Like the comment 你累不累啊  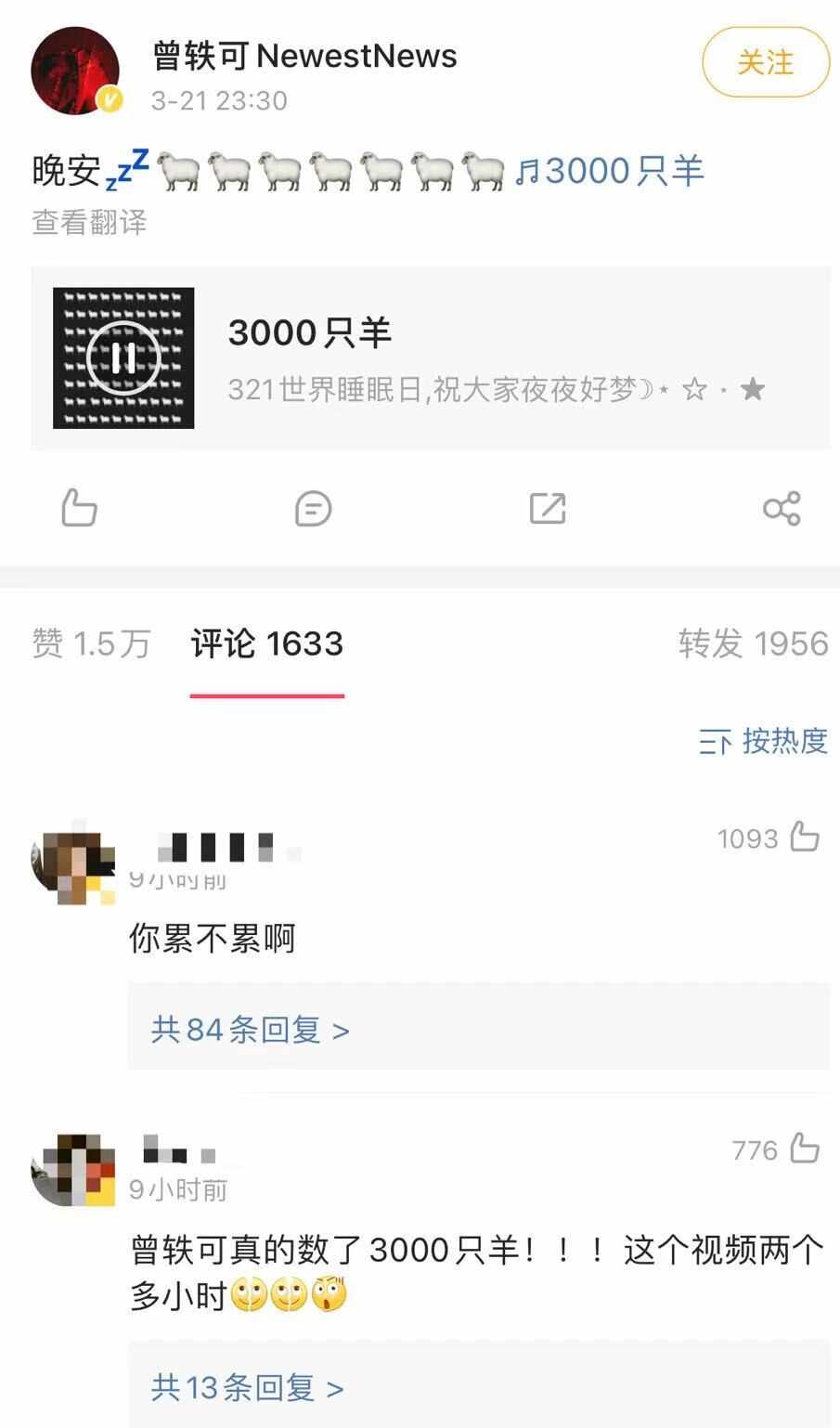coord(804,837)
